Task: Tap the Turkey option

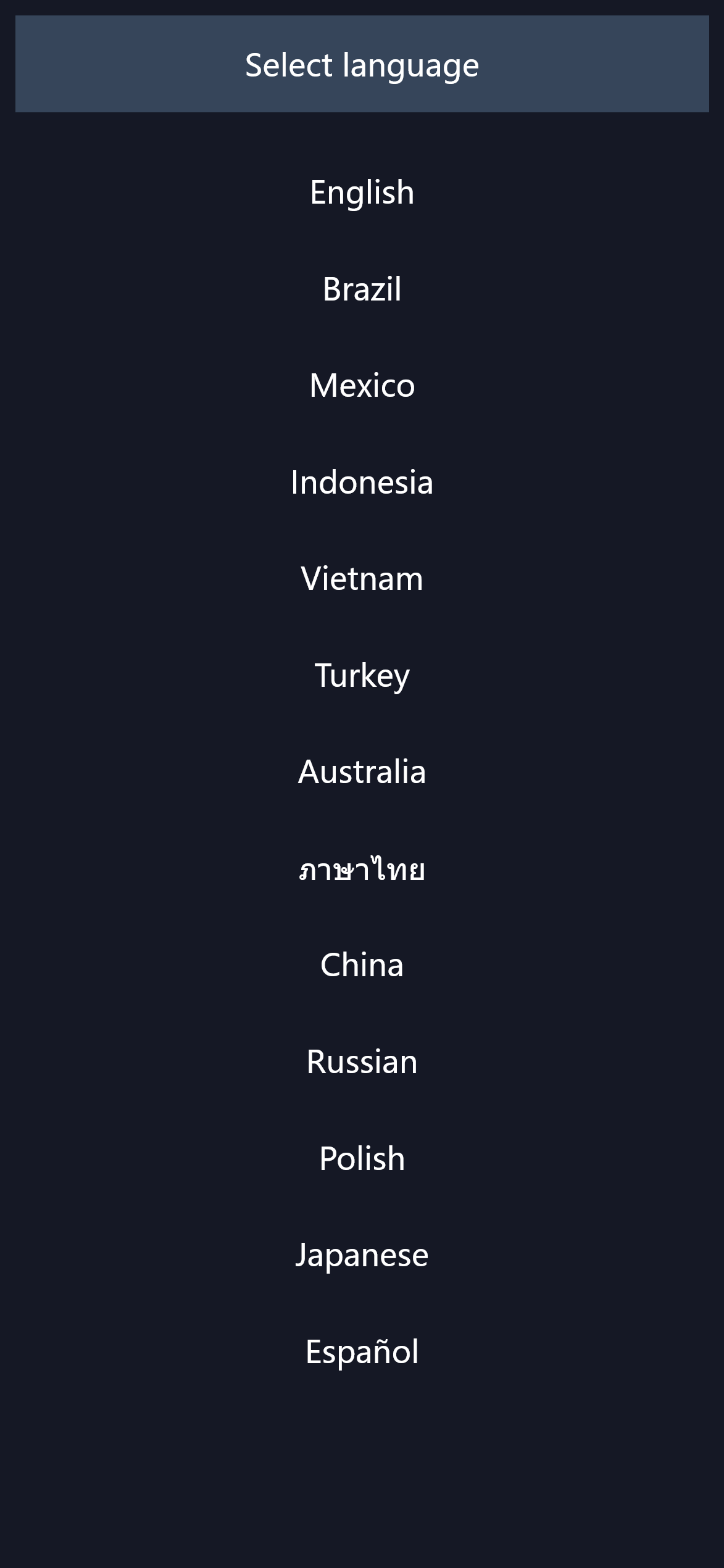Action: (362, 675)
